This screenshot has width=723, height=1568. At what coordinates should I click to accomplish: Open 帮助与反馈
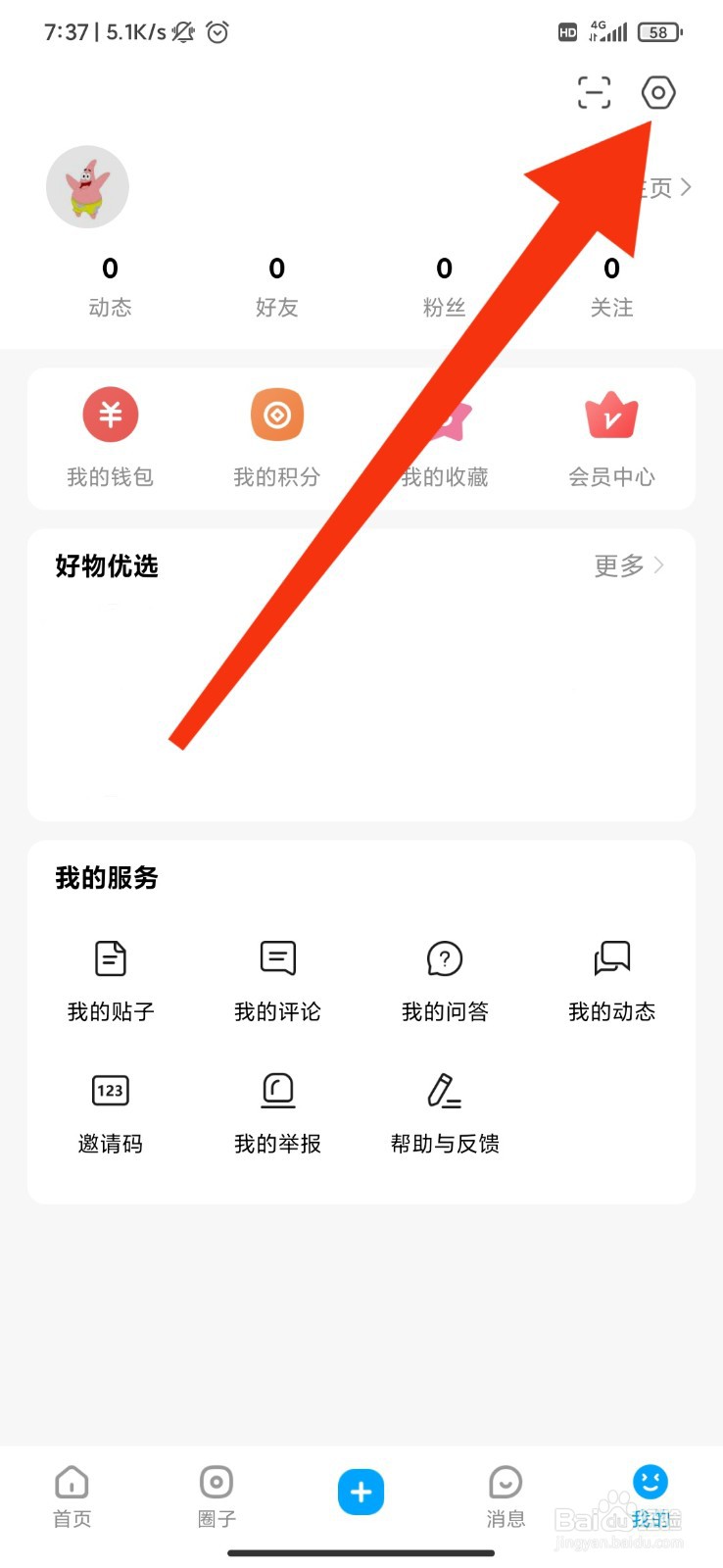(445, 1114)
